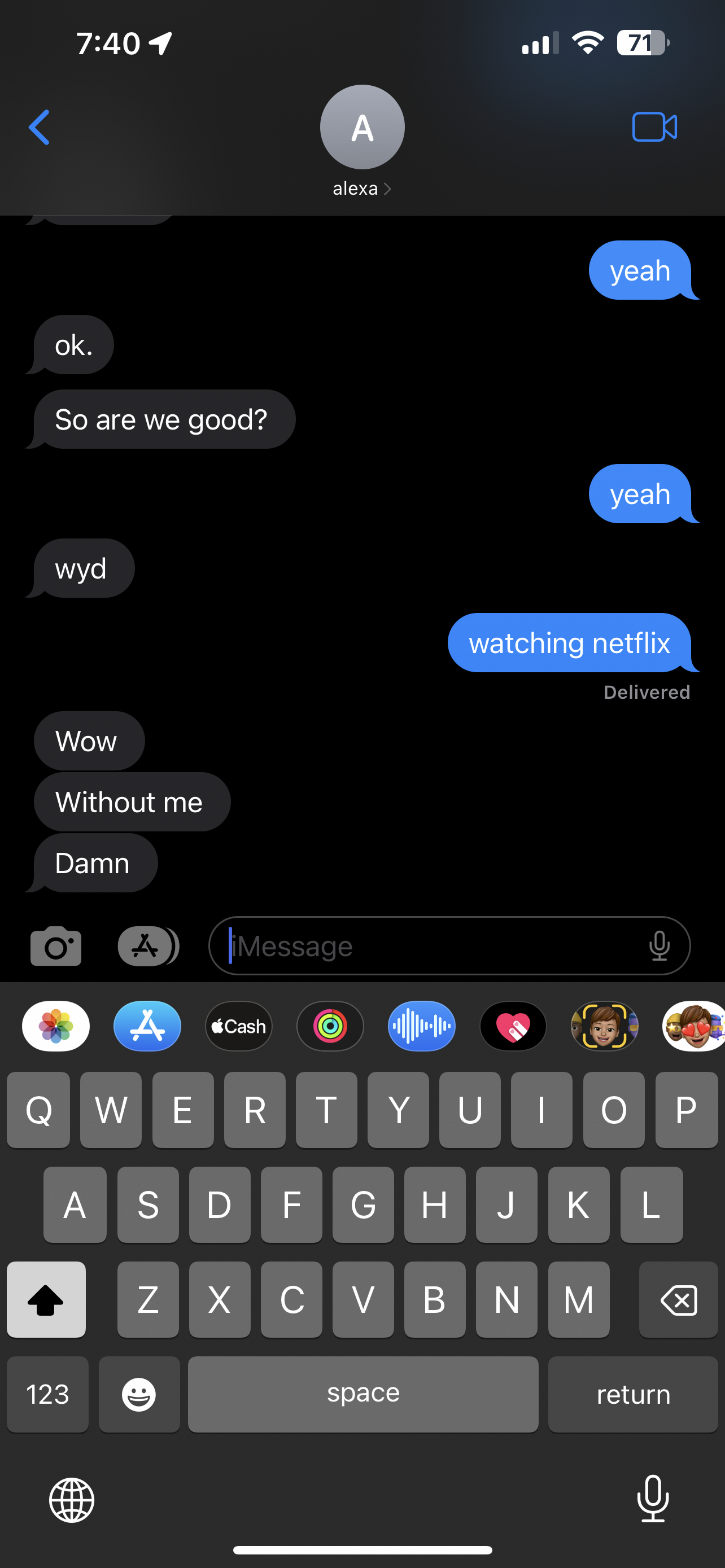Start a FaceTime video call

click(x=654, y=127)
